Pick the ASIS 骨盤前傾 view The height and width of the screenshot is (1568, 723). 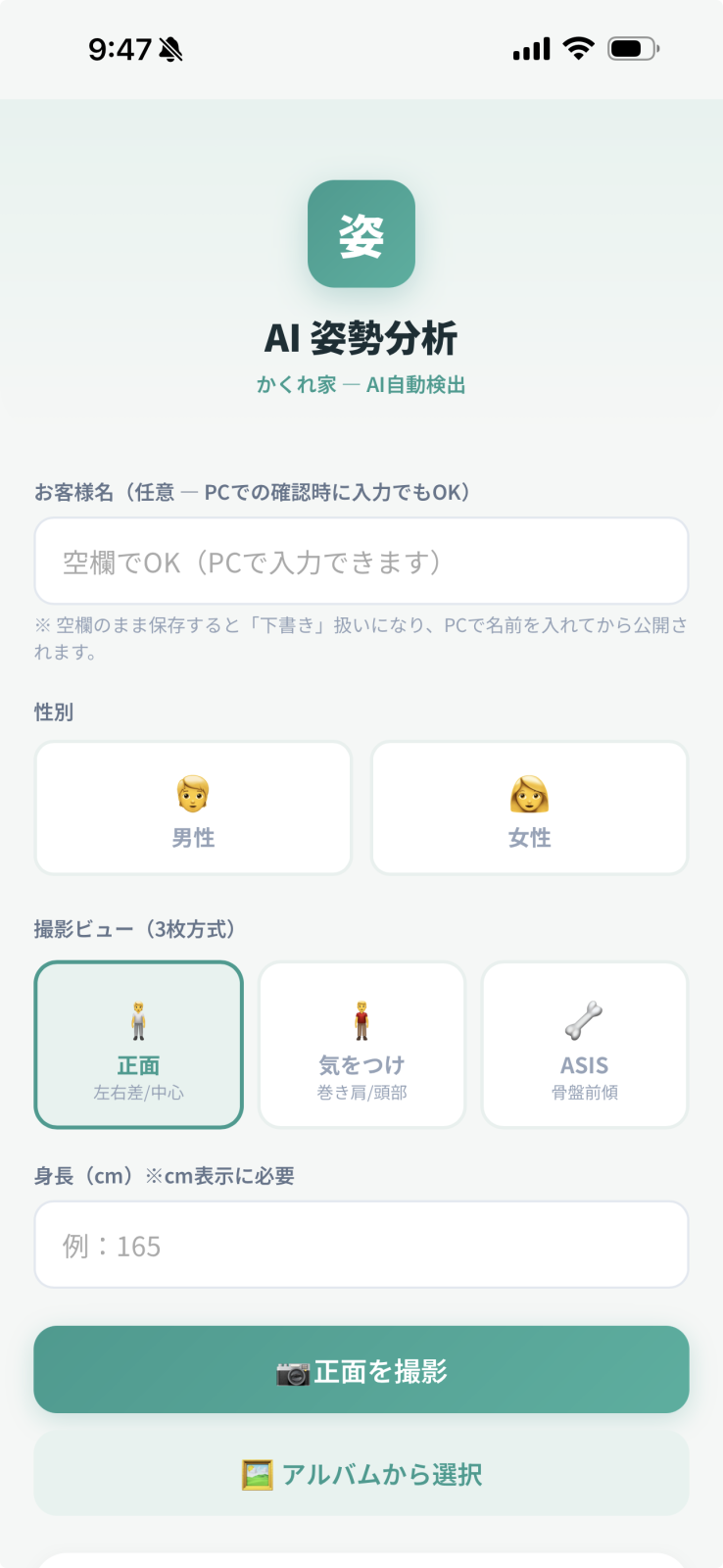584,1045
